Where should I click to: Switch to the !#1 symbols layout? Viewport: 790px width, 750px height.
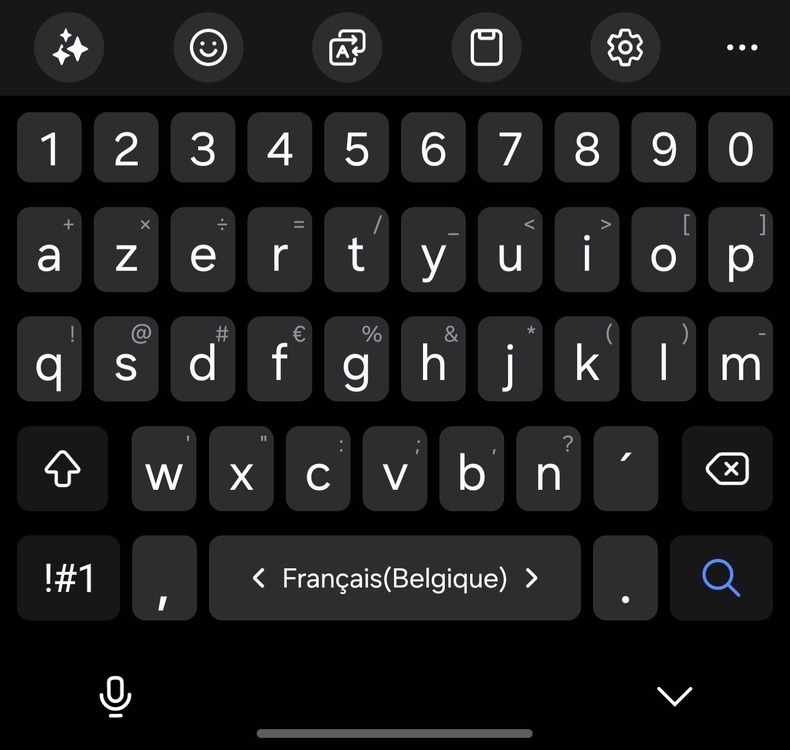[x=68, y=578]
